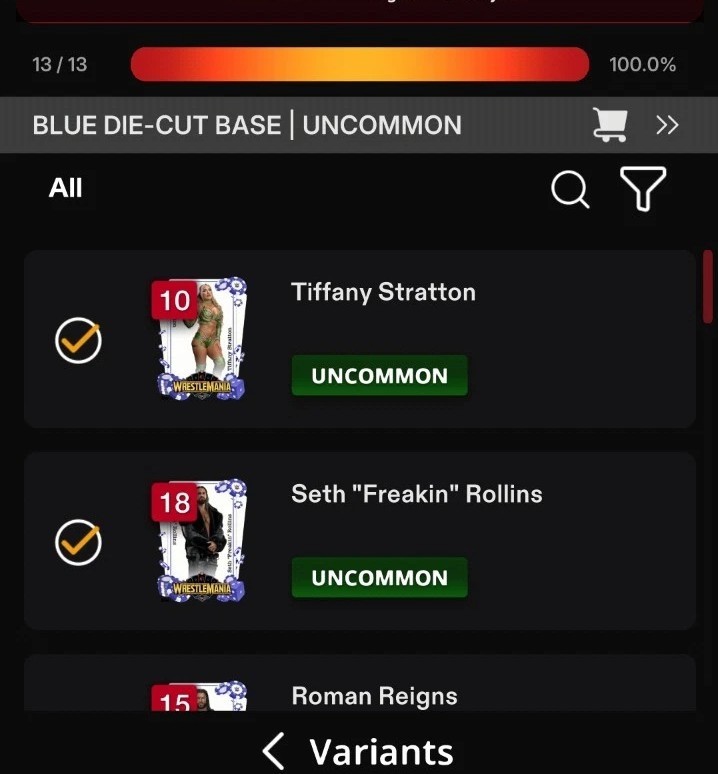Open the shopping cart icon

click(x=609, y=124)
